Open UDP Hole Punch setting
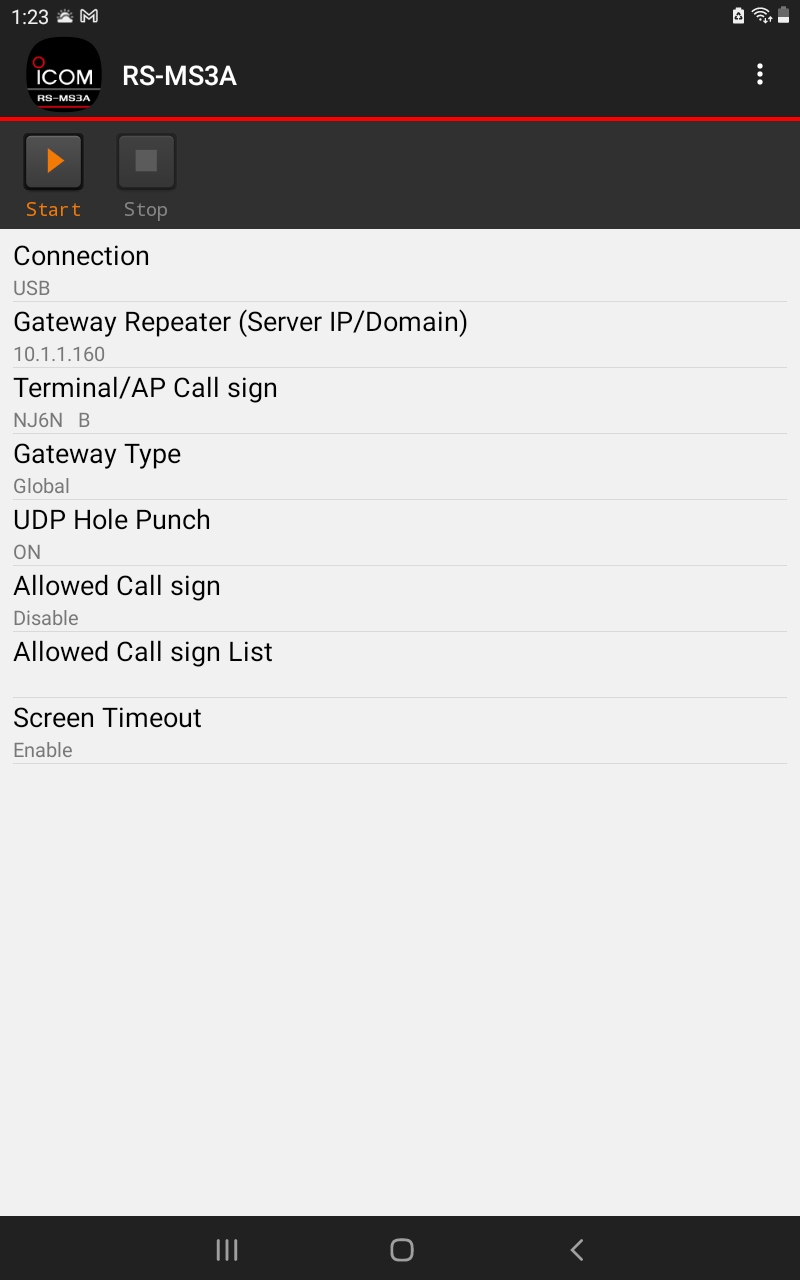 (x=400, y=533)
